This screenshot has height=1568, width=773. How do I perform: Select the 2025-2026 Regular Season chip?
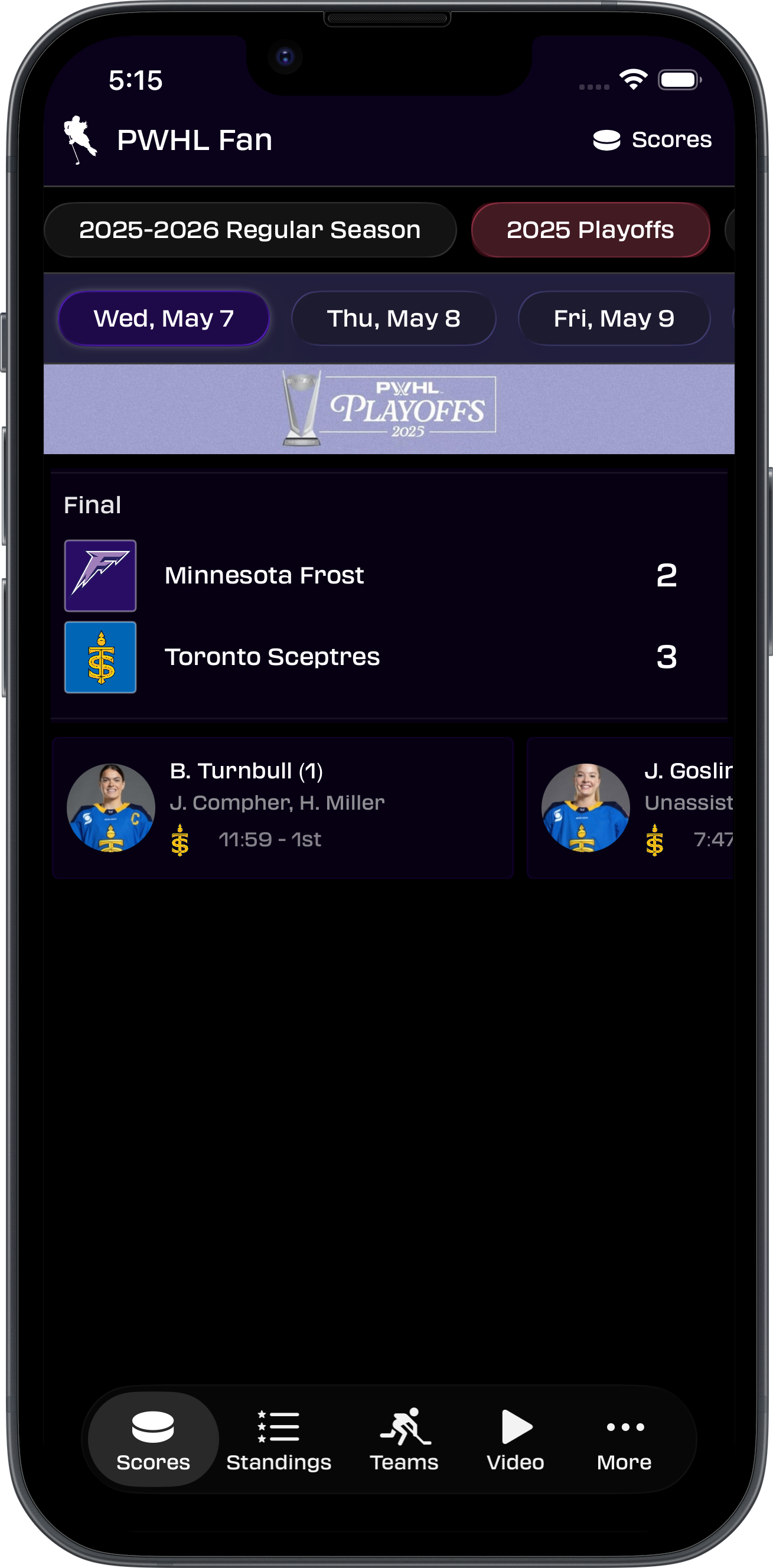(x=250, y=230)
